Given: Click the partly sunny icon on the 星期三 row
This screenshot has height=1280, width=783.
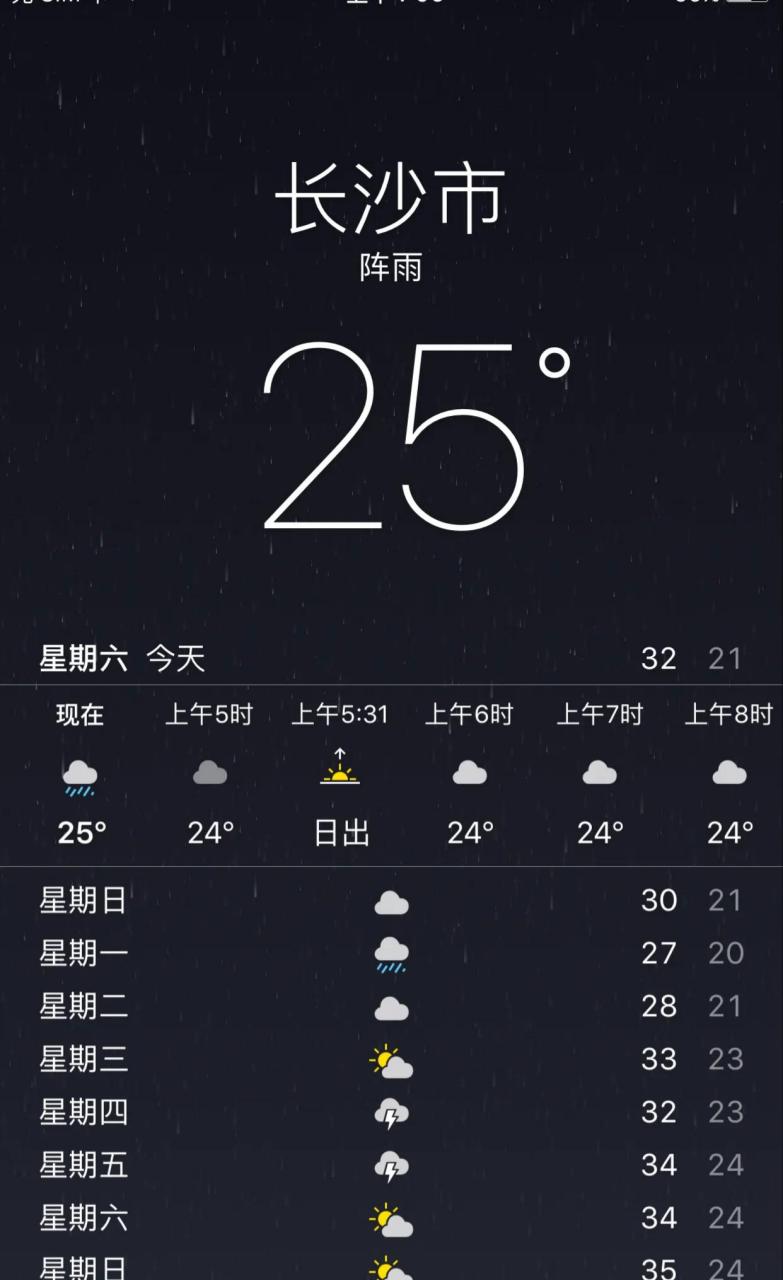Looking at the screenshot, I should [393, 1059].
